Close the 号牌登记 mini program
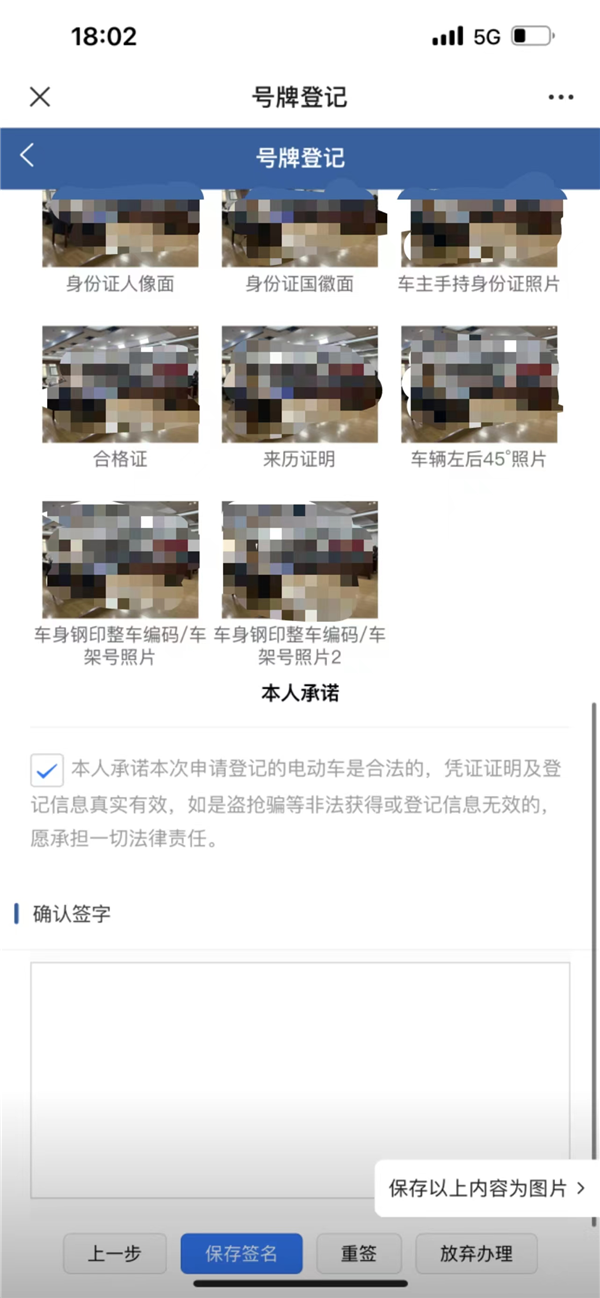600x1298 pixels. coord(40,96)
